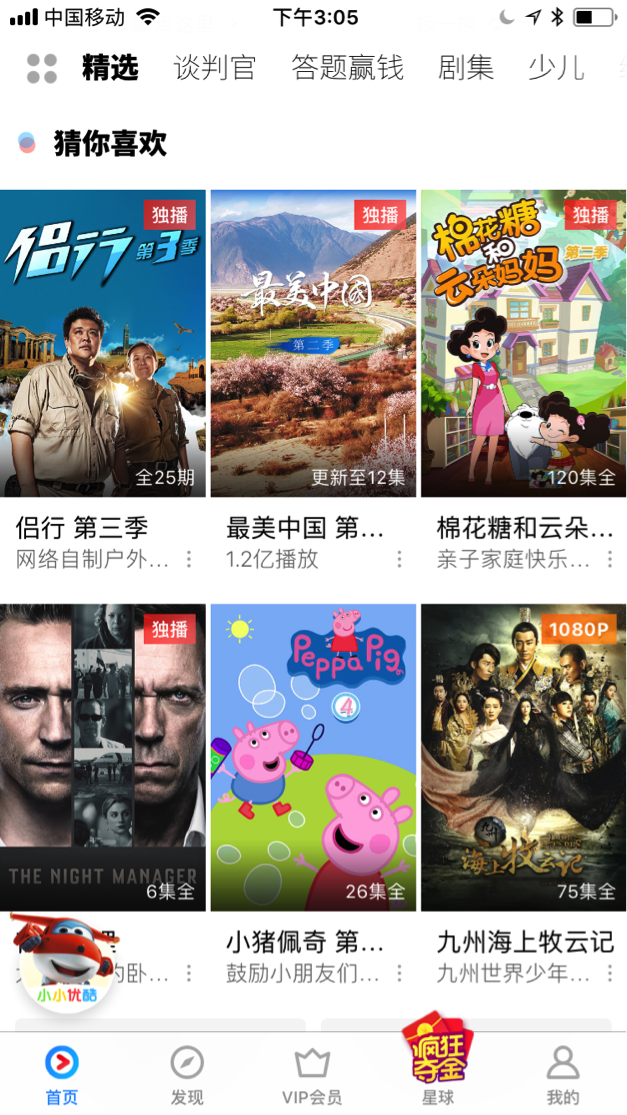The width and height of the screenshot is (627, 1115).
Task: Open the 侣行 第三季 show
Action: [x=103, y=343]
